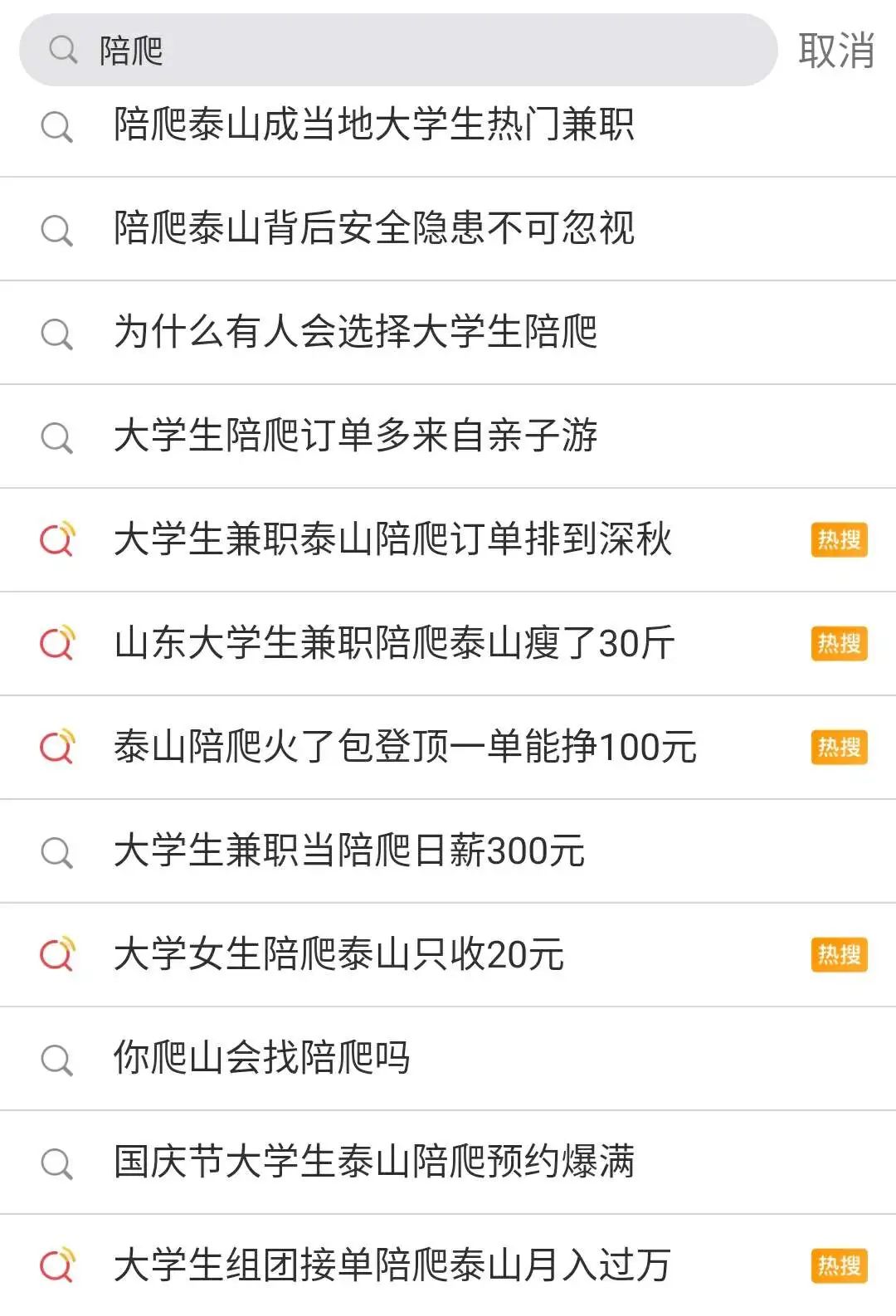Open hot search 泰山陪爬火了包登顶一单能挣100元

point(405,748)
